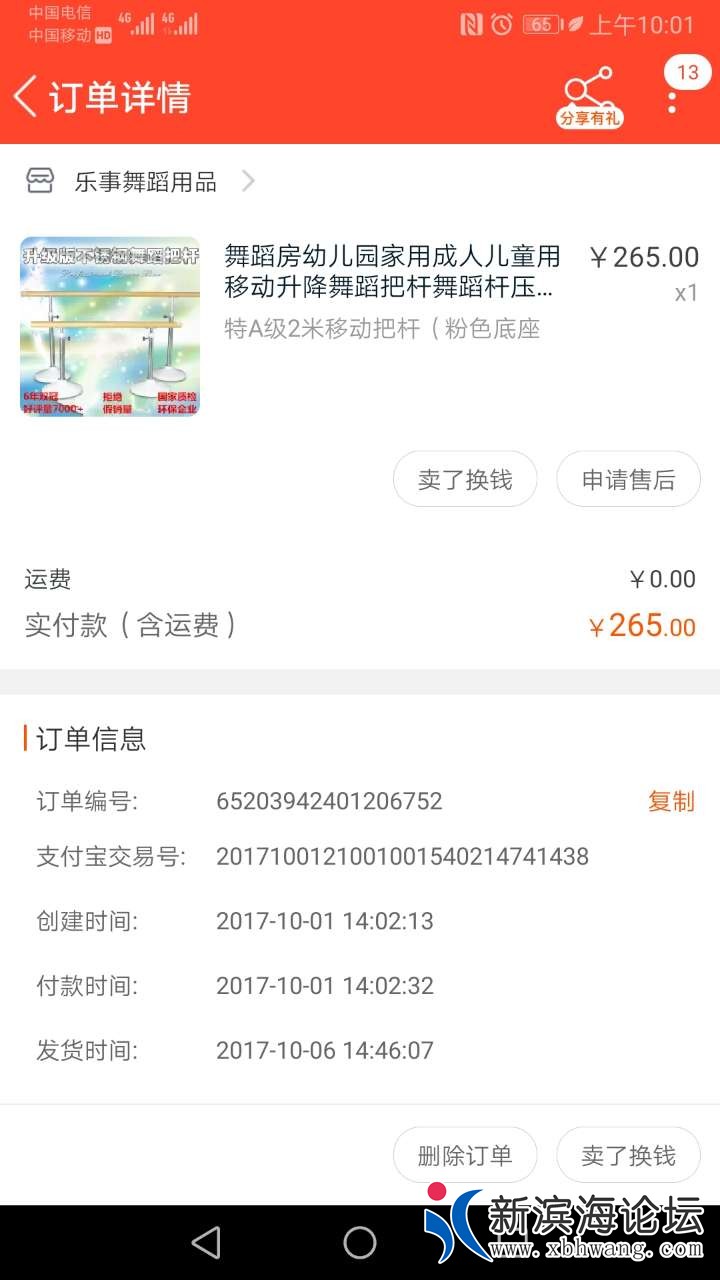The image size is (720, 1280).
Task: Go to the system home screen
Action: coord(360,1242)
